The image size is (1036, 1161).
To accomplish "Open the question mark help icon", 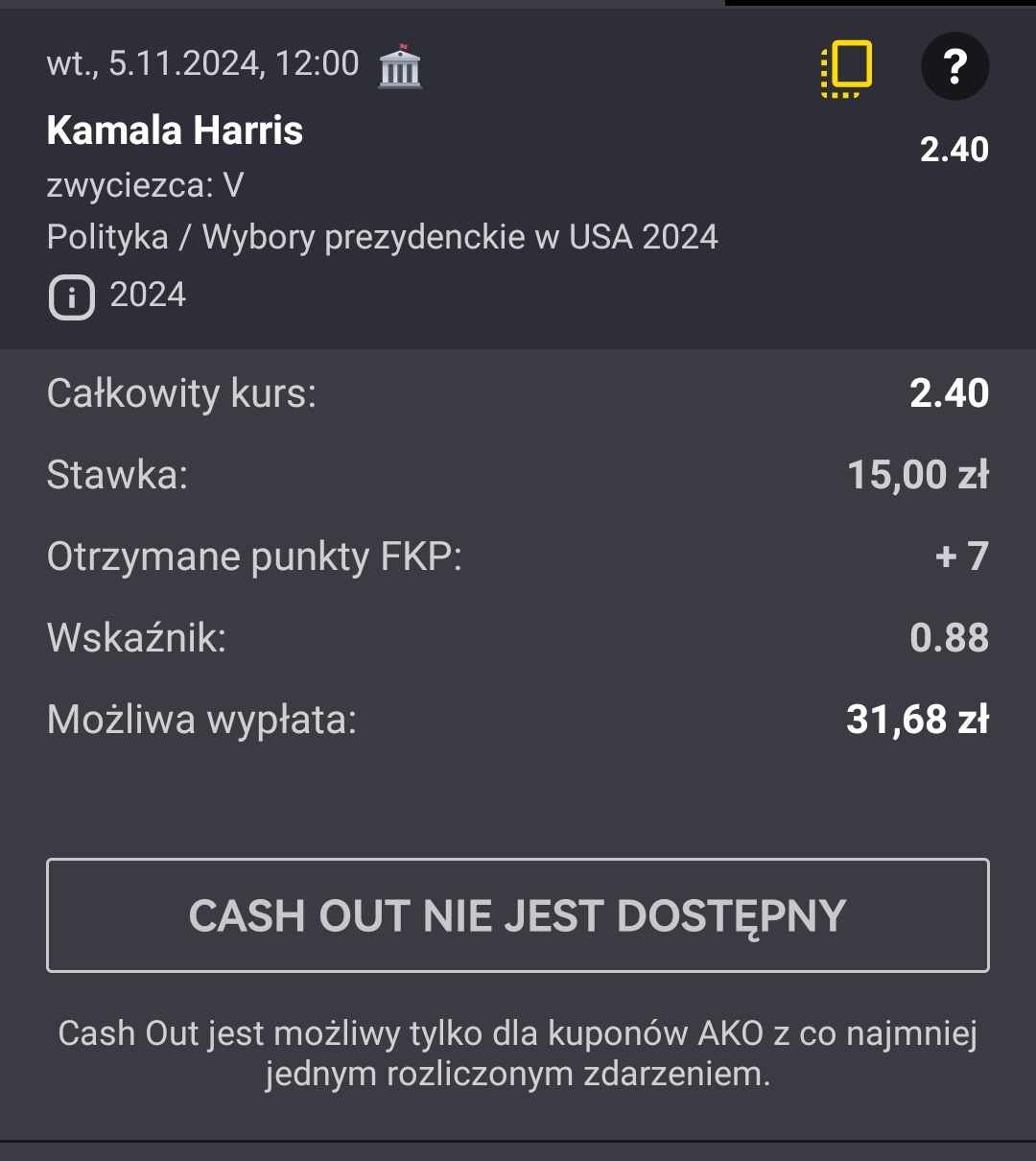I will coord(954,67).
